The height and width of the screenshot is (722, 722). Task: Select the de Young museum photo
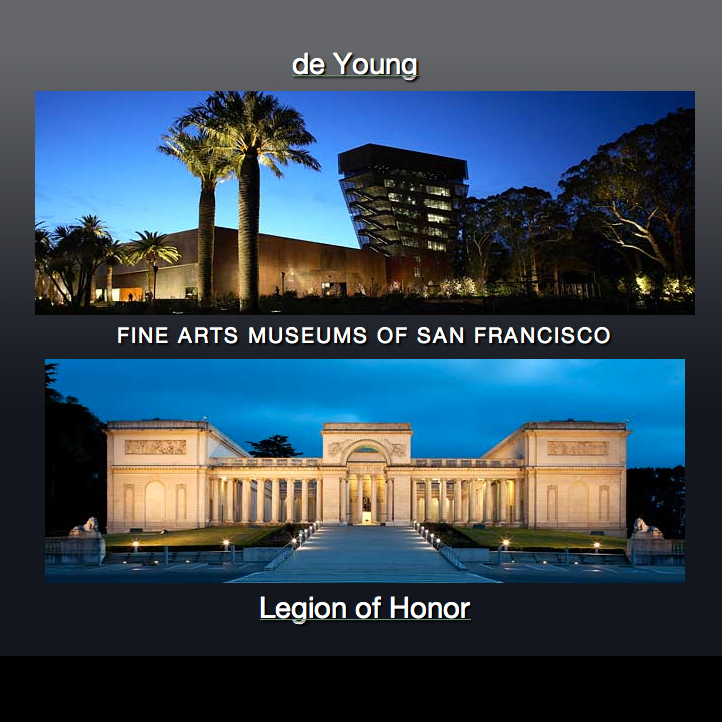coord(364,202)
